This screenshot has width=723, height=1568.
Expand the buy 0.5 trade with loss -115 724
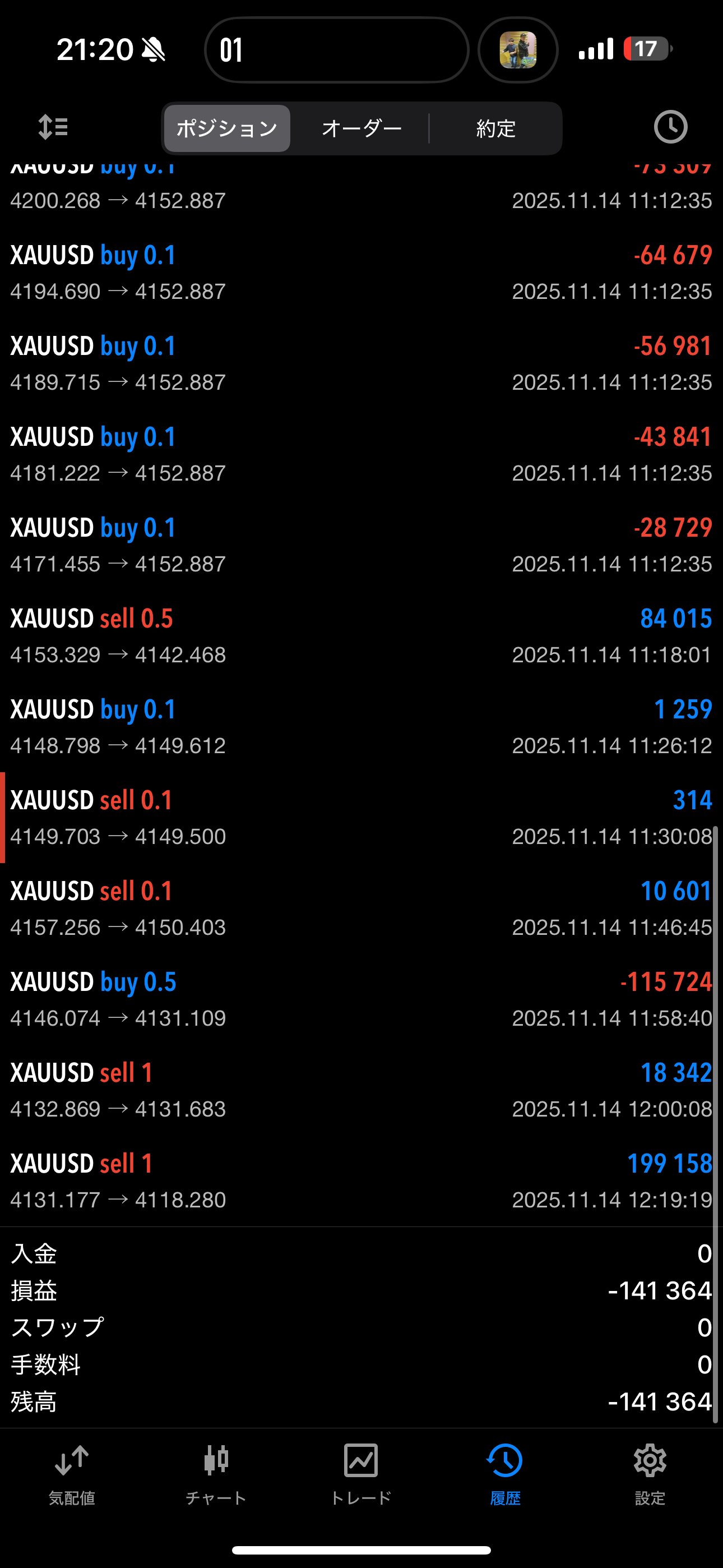click(361, 999)
